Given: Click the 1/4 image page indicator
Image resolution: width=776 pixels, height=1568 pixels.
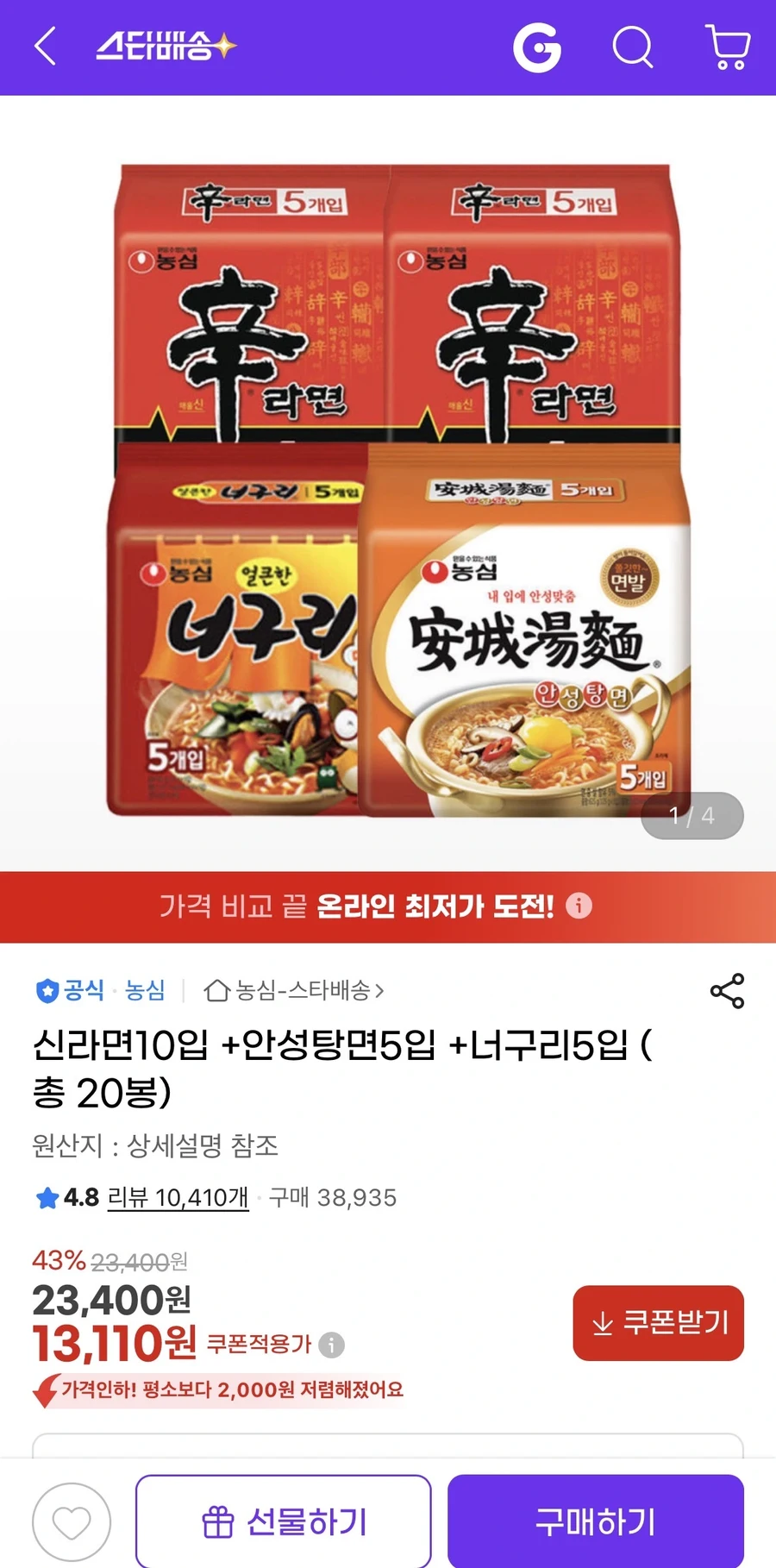Looking at the screenshot, I should 692,815.
